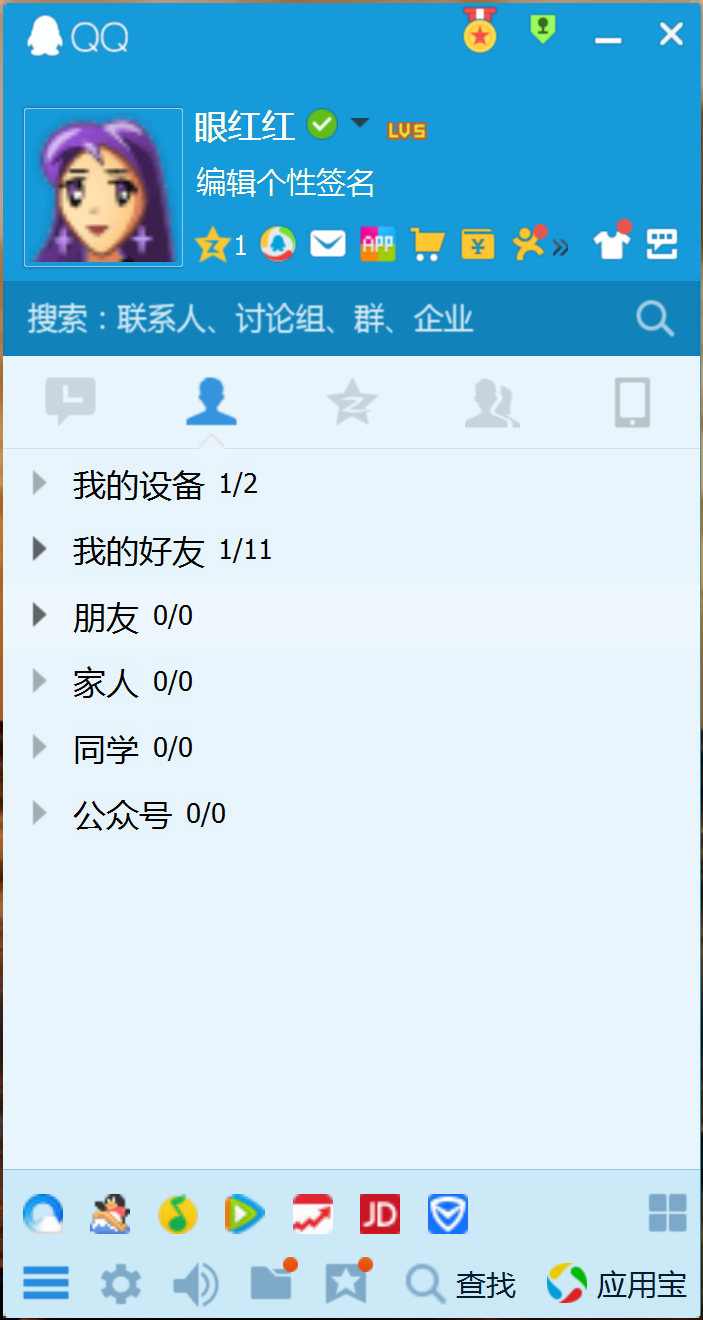Expand the 家人 group
This screenshot has width=703, height=1320.
coord(352,683)
